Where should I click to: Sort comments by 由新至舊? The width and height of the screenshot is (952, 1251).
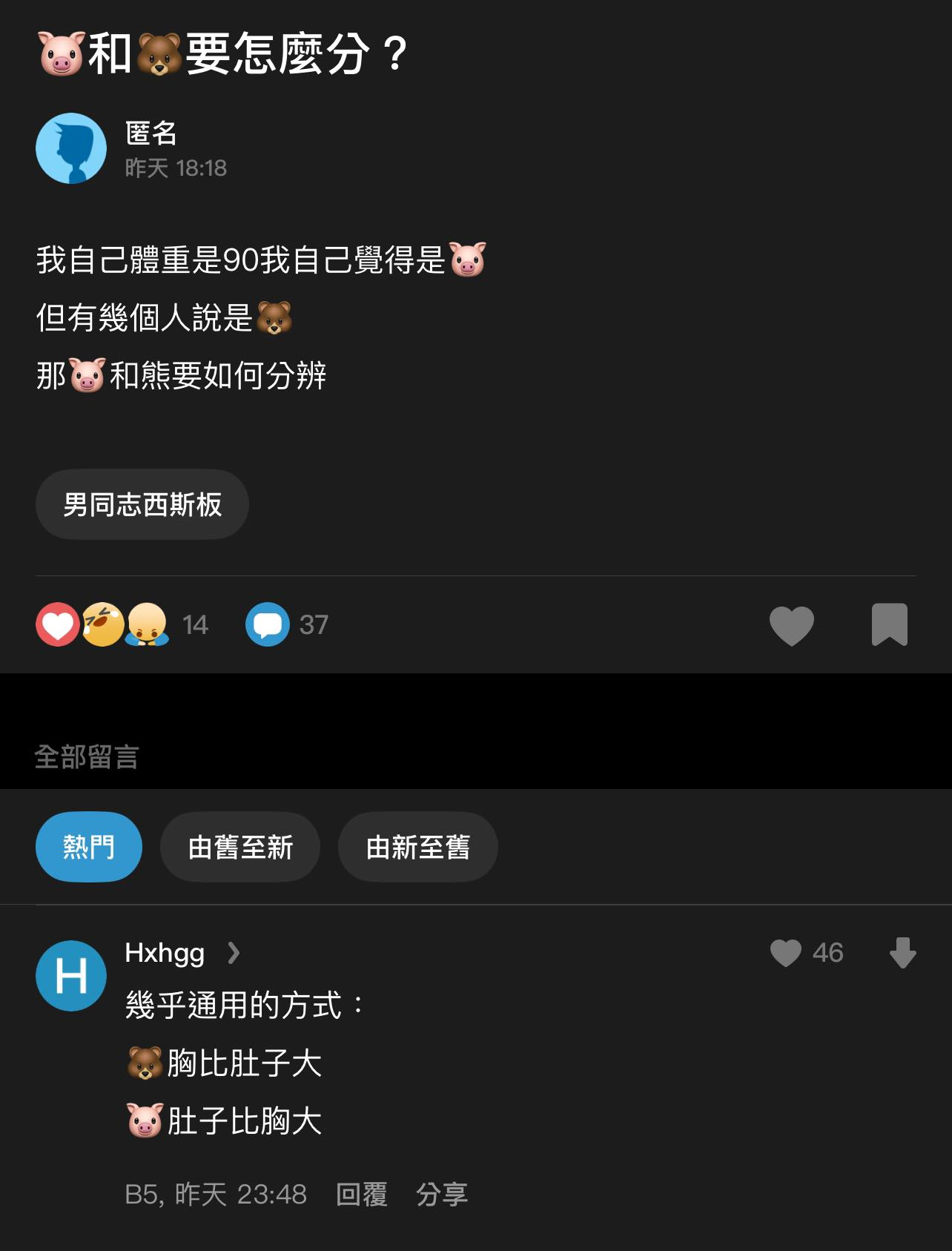tap(417, 847)
